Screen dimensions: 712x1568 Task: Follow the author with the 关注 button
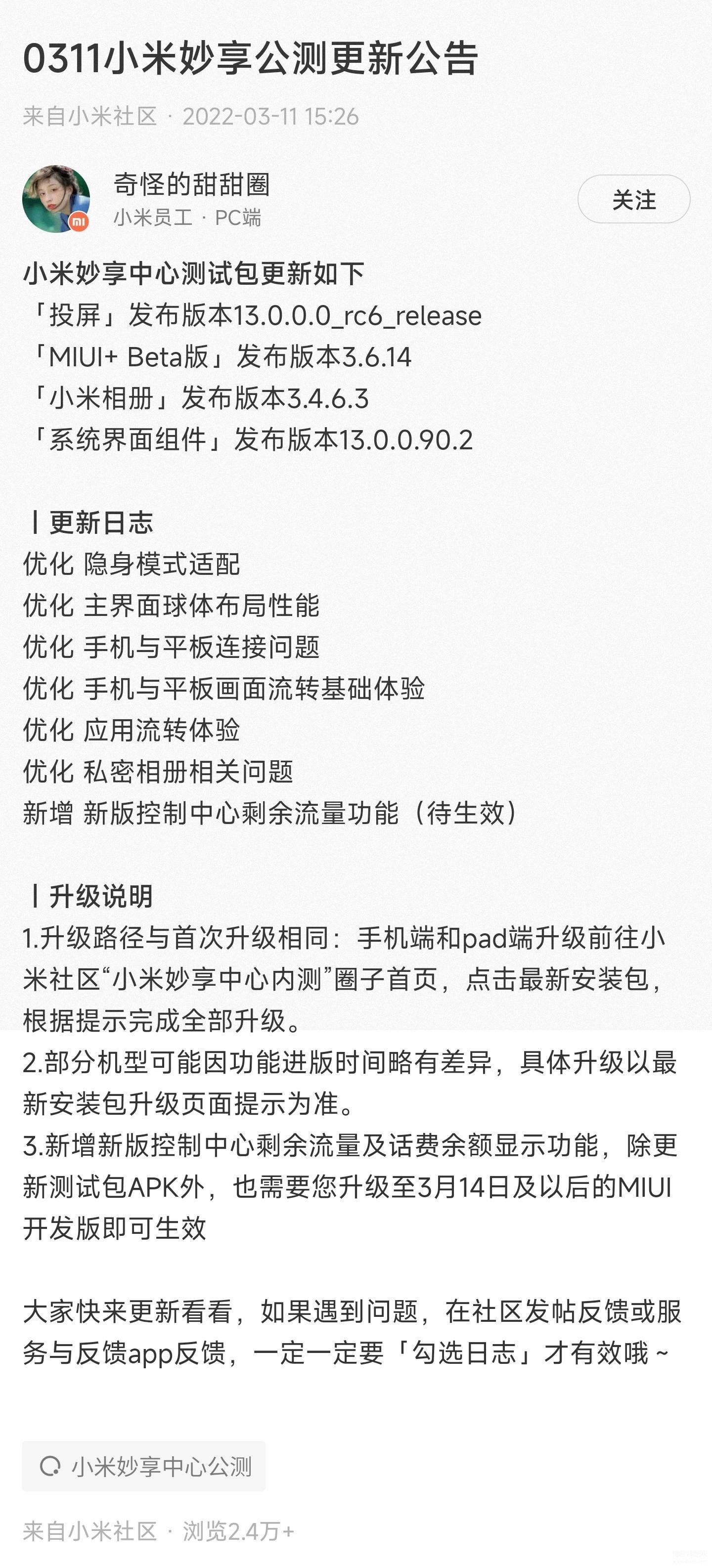(633, 199)
